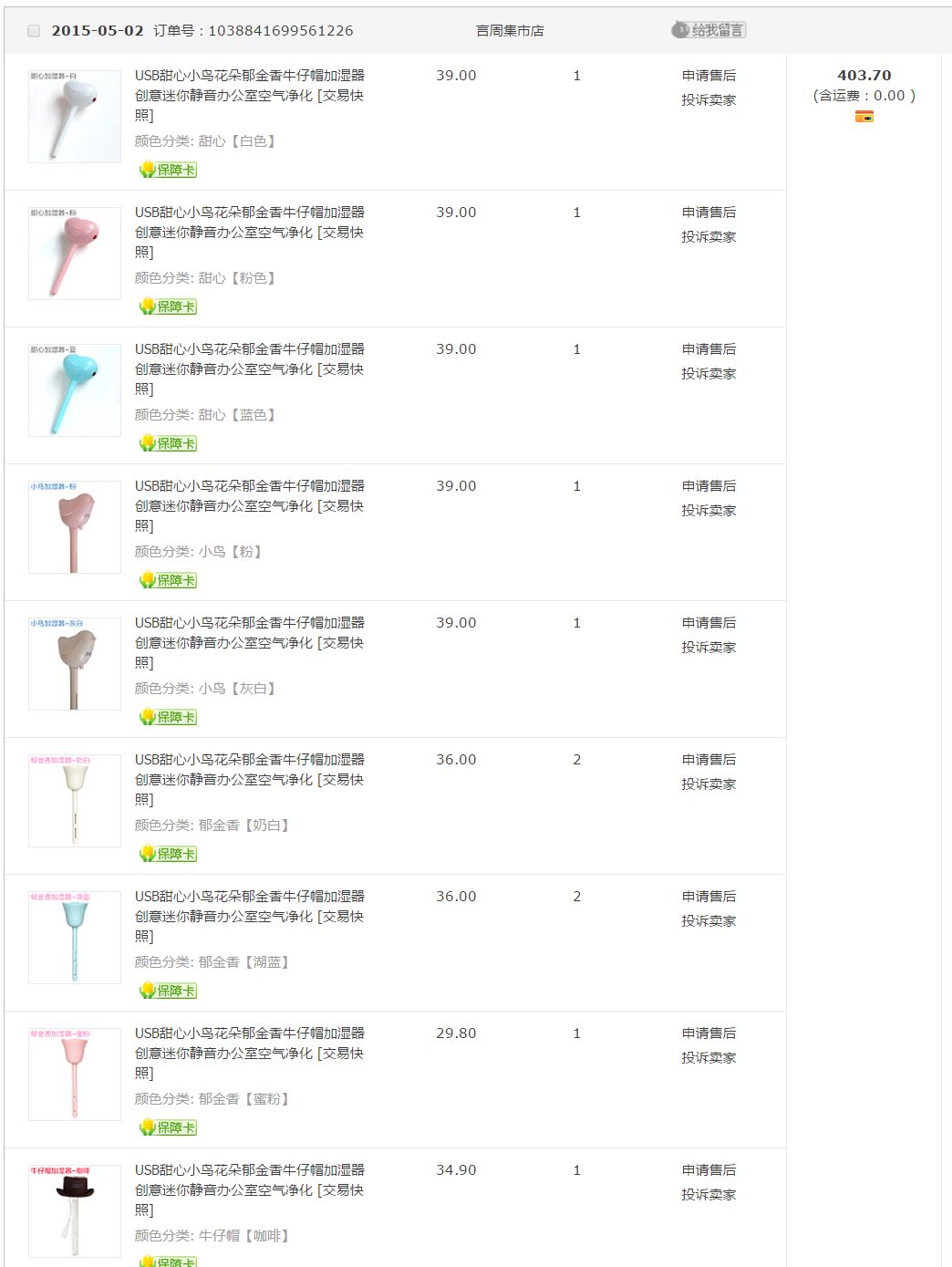Tap 投诉卖家 for 甜心【蓝色】 item

pyautogui.click(x=709, y=374)
